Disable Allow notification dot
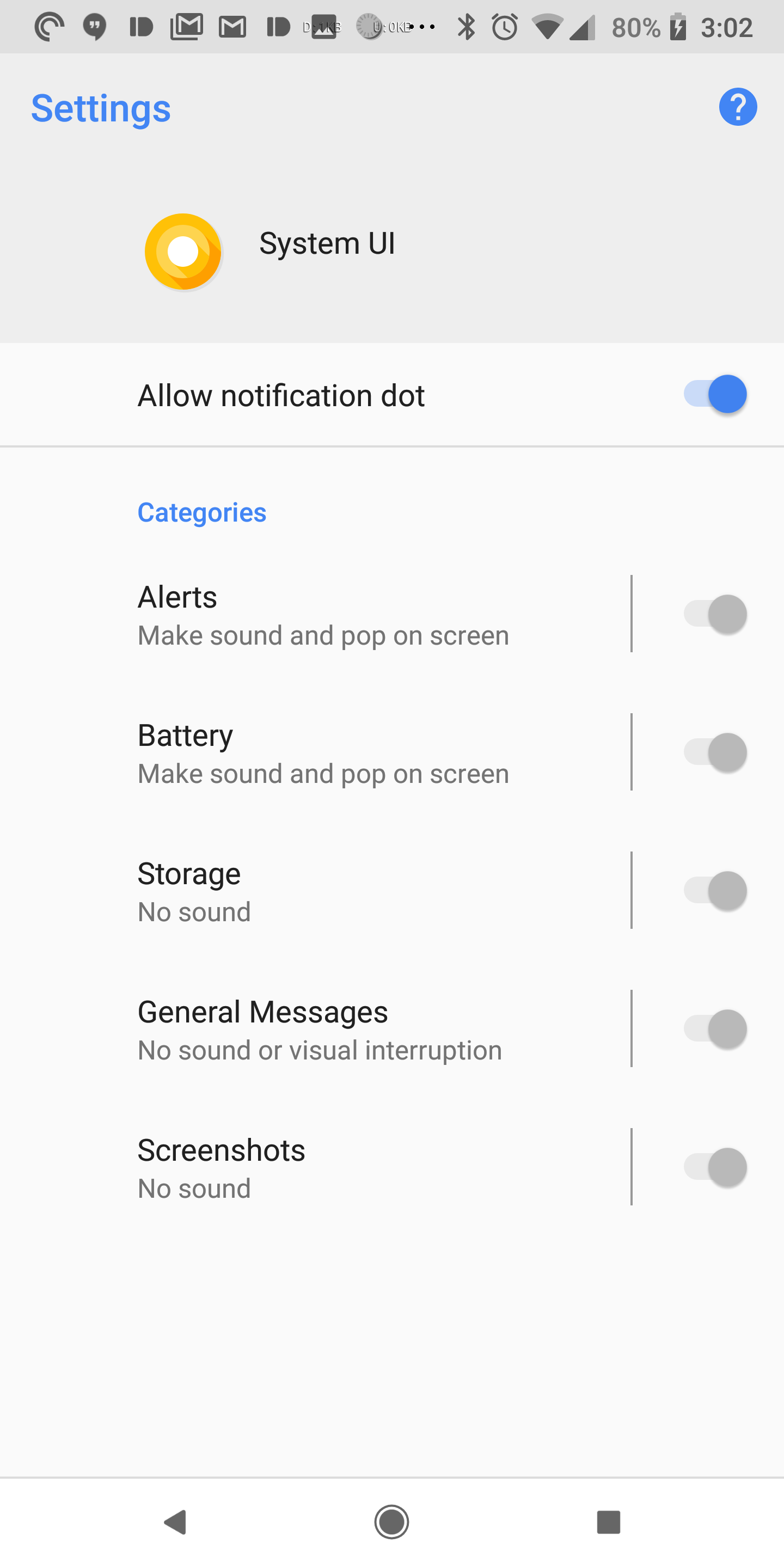Screen dimensions: 784x1568 point(715,394)
